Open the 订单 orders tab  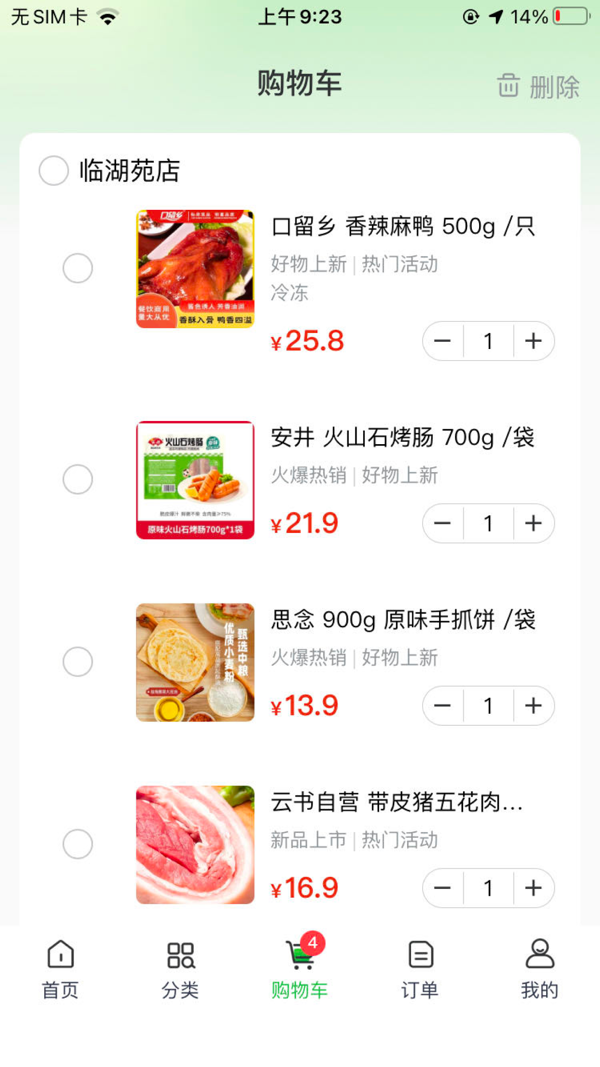tap(420, 970)
